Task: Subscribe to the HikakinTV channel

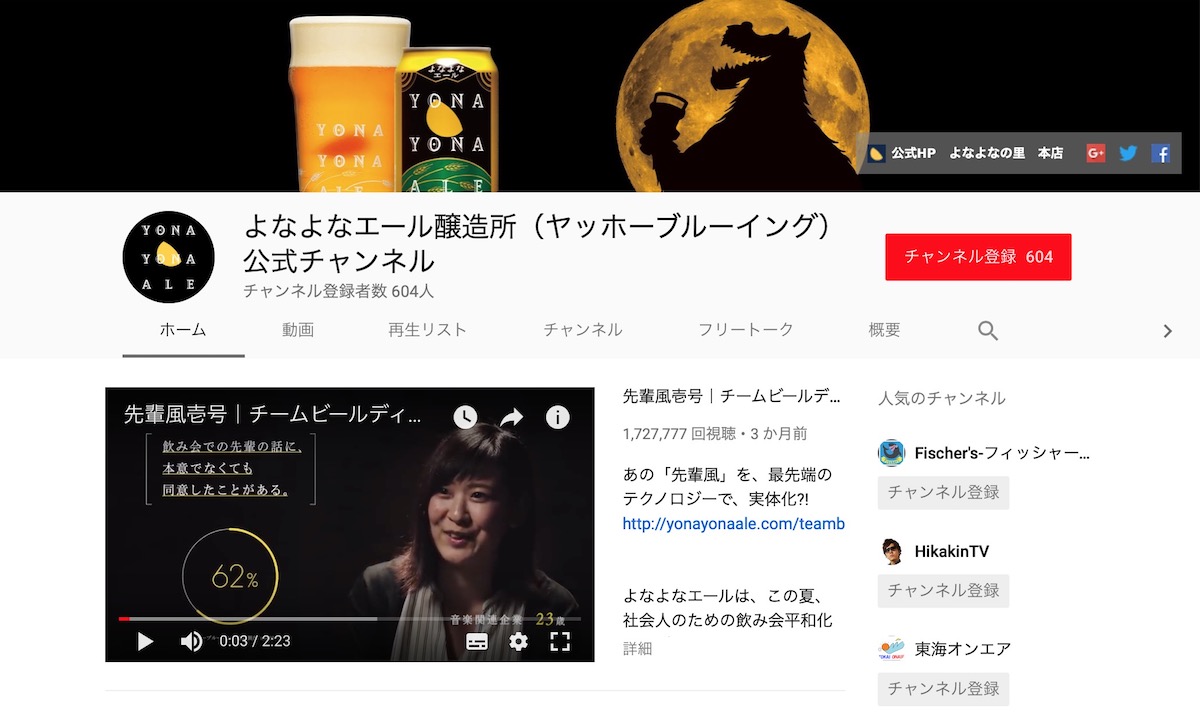Action: pos(943,590)
